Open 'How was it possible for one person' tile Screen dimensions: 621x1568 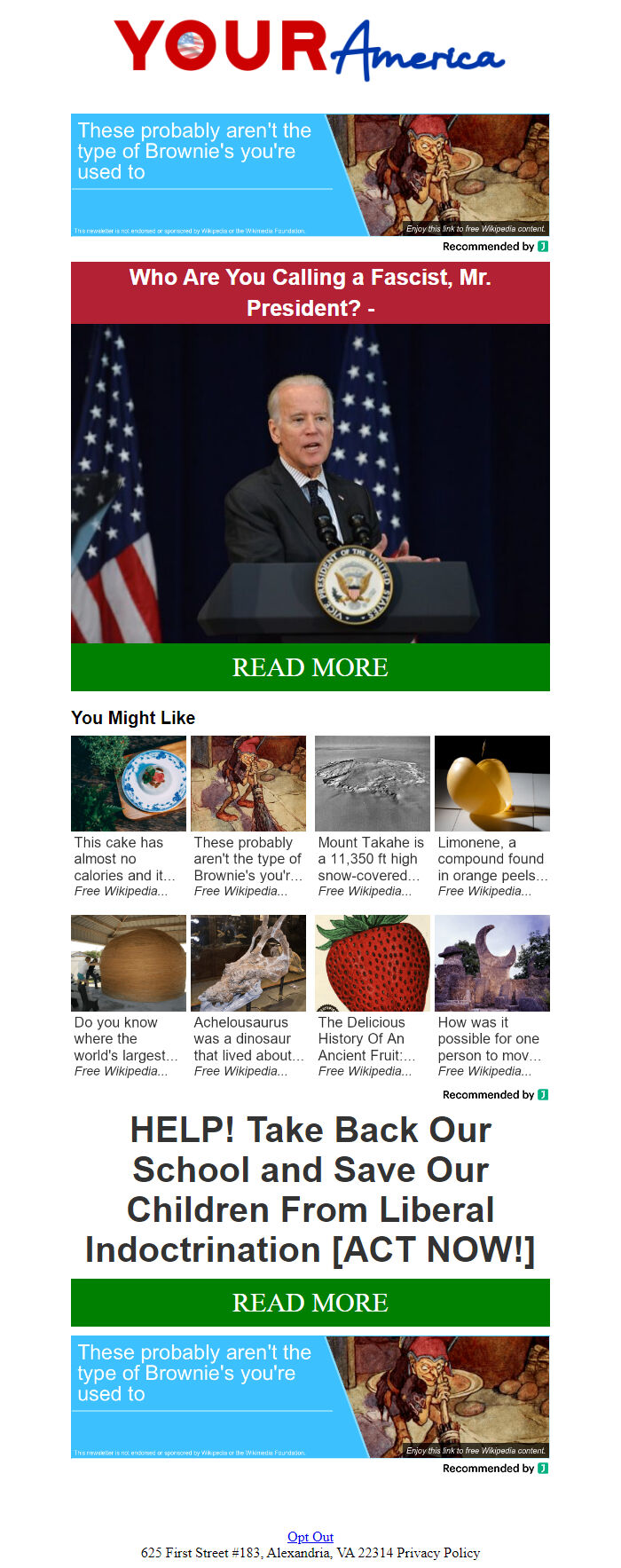coord(491,996)
